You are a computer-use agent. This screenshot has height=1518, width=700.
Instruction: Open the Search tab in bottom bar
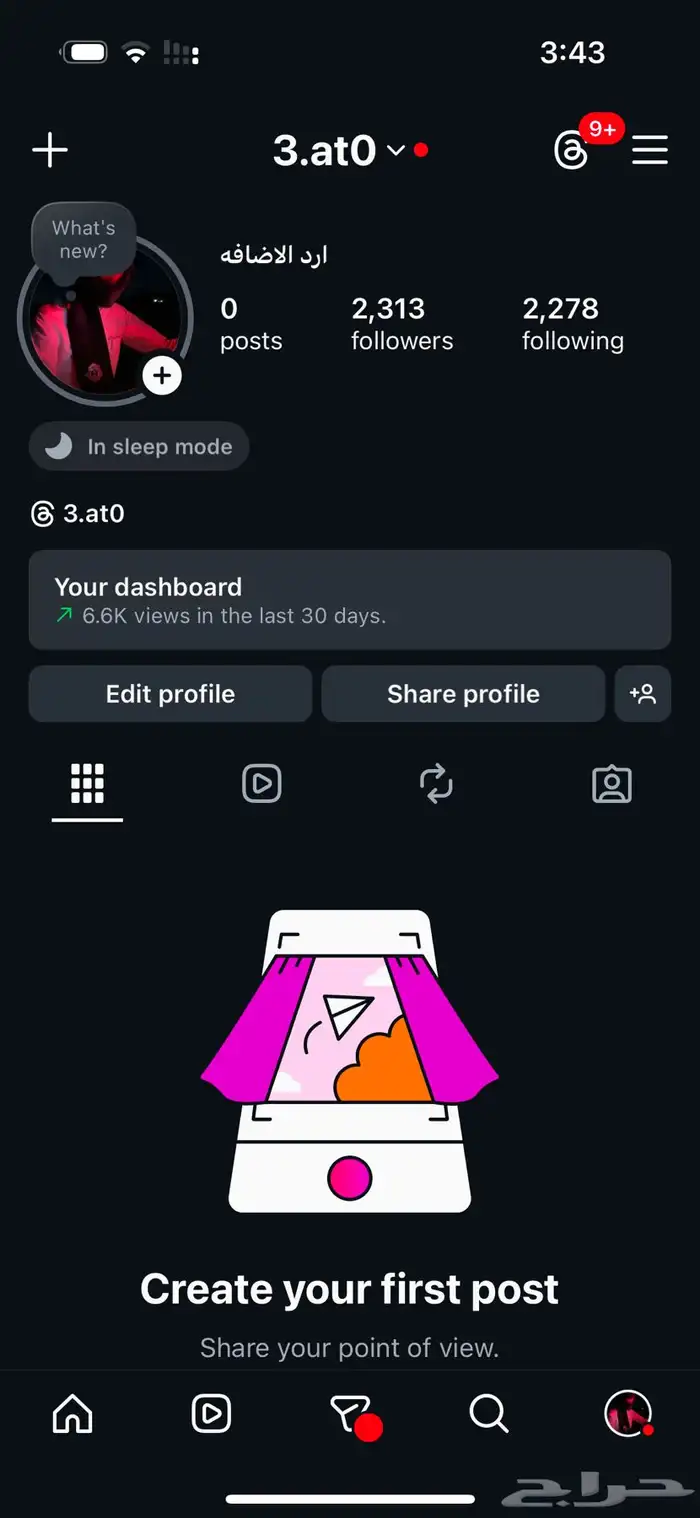coord(489,1414)
